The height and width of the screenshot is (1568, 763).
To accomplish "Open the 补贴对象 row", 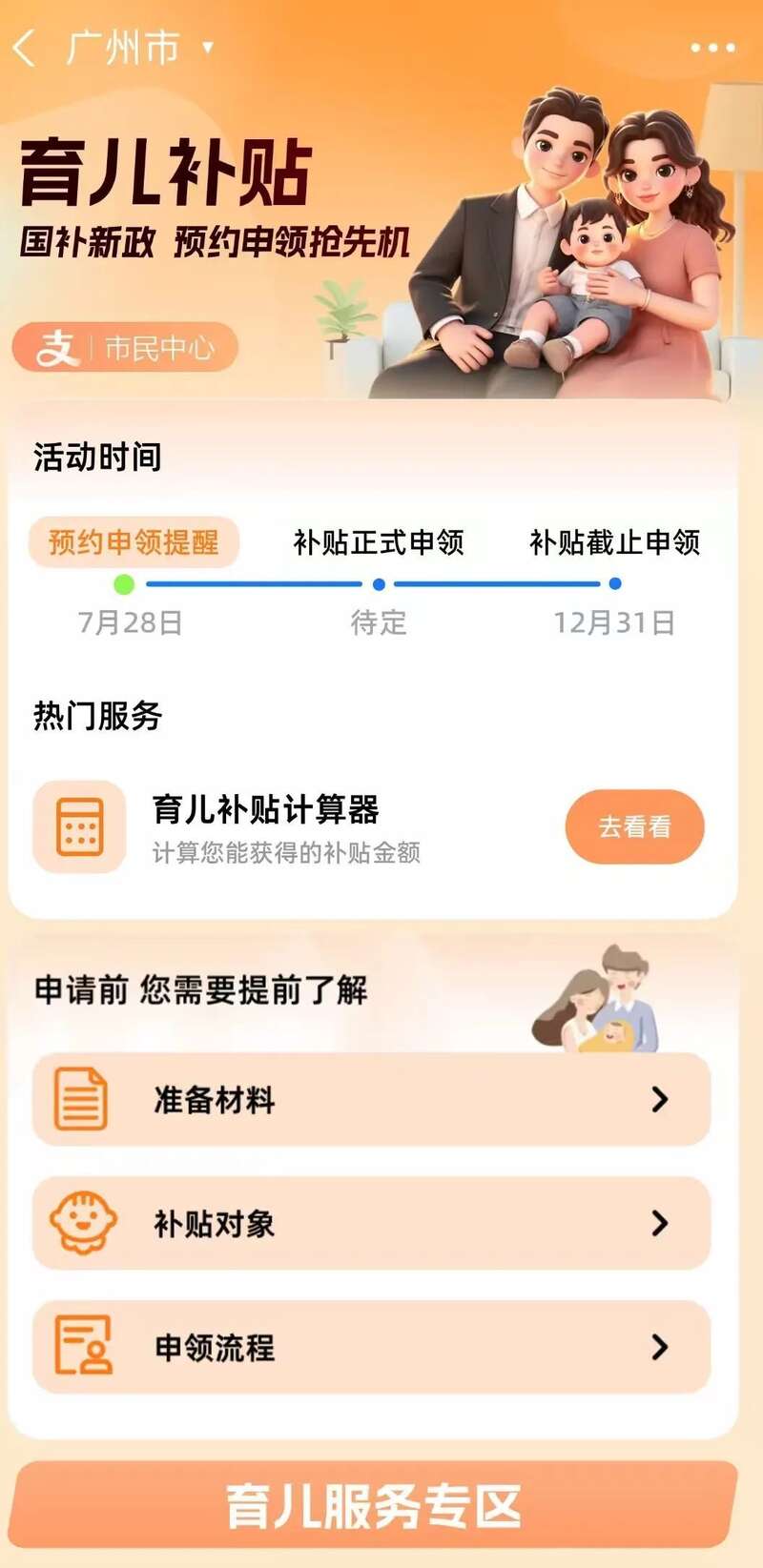I will [372, 1223].
